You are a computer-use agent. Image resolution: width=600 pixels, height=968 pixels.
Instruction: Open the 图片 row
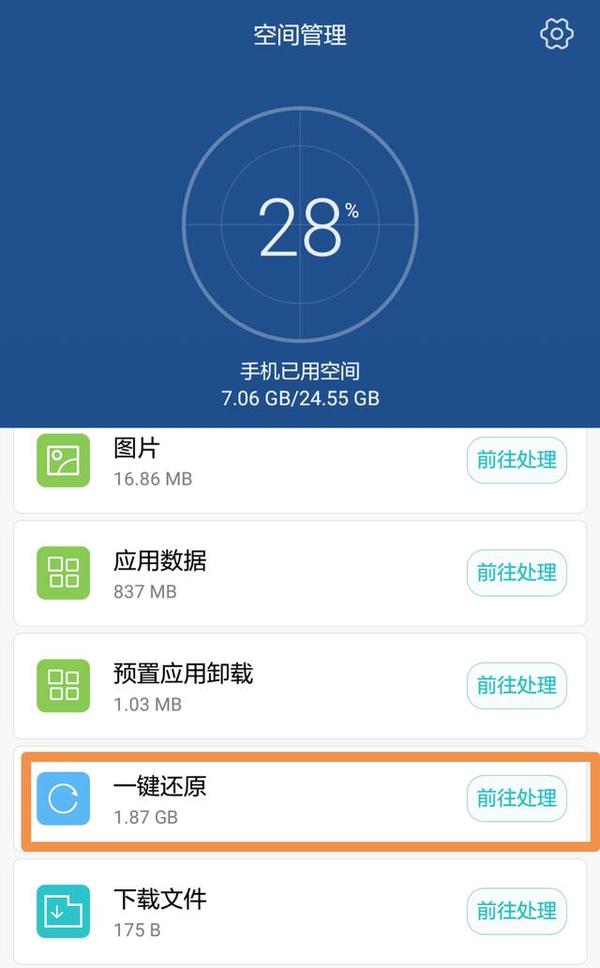[300, 470]
